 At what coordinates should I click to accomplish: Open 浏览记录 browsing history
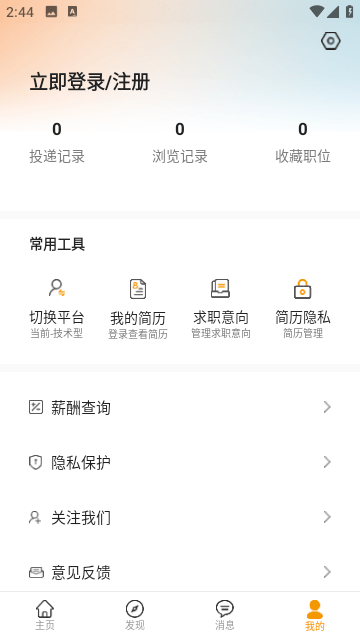pyautogui.click(x=180, y=143)
